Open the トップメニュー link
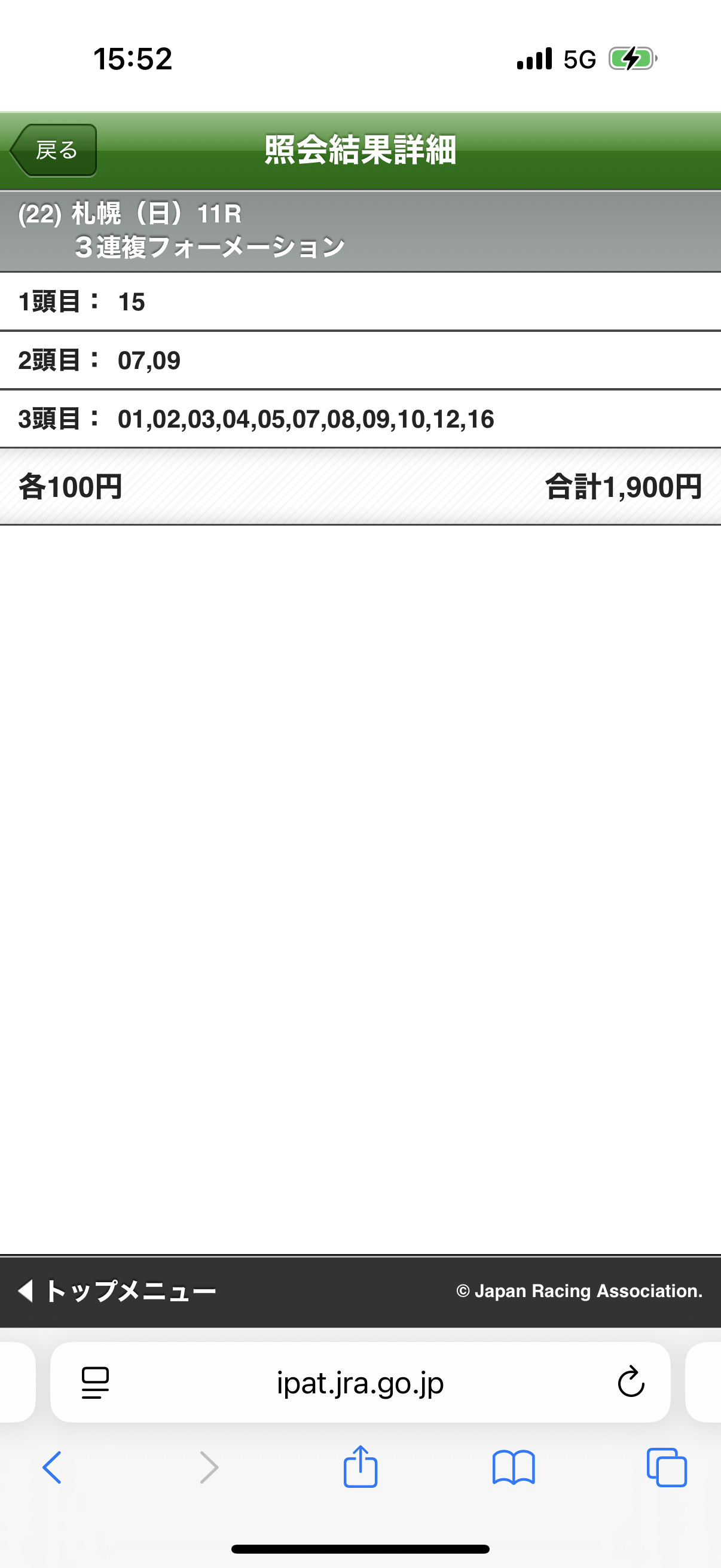 pos(117,1291)
